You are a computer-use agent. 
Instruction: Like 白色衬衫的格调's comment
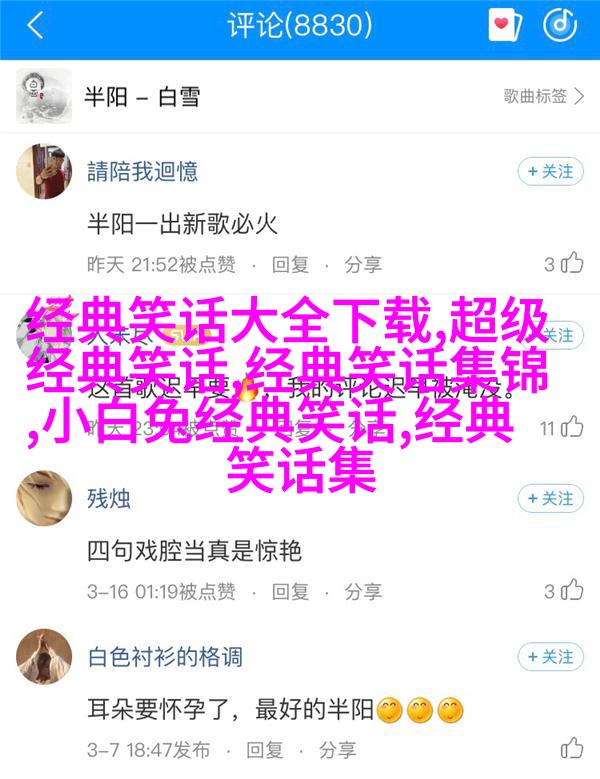click(572, 749)
